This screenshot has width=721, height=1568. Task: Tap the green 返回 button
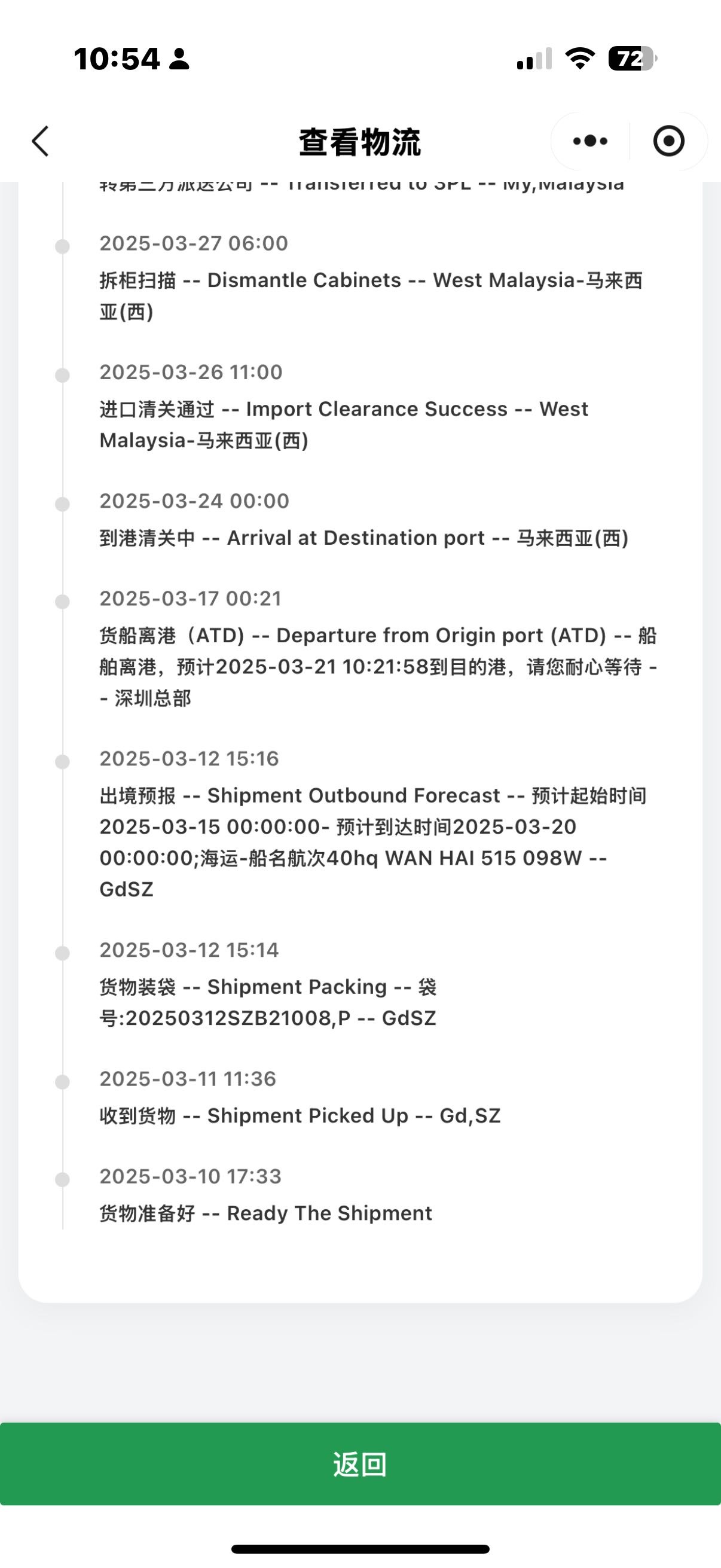point(360,1464)
